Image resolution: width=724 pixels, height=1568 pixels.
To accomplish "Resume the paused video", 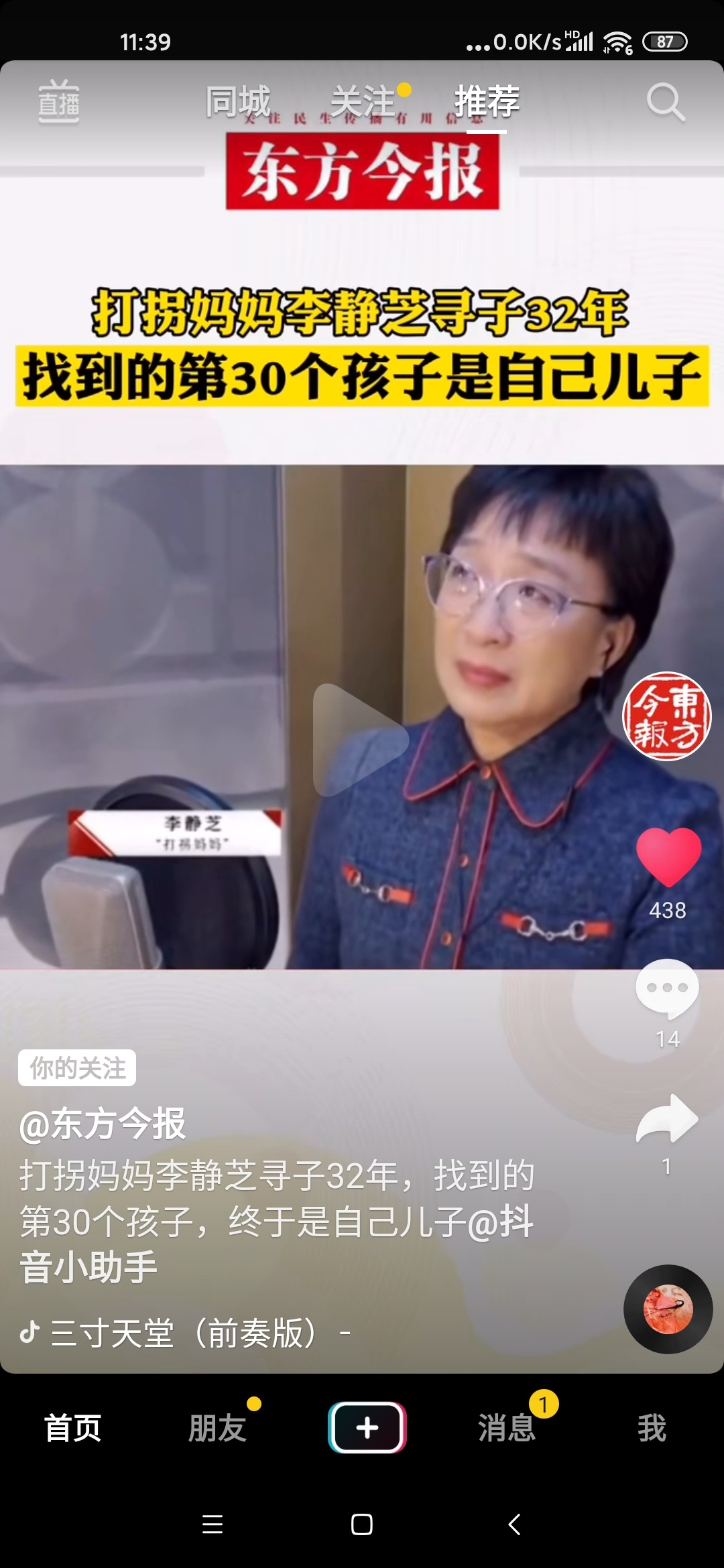I will [361, 740].
